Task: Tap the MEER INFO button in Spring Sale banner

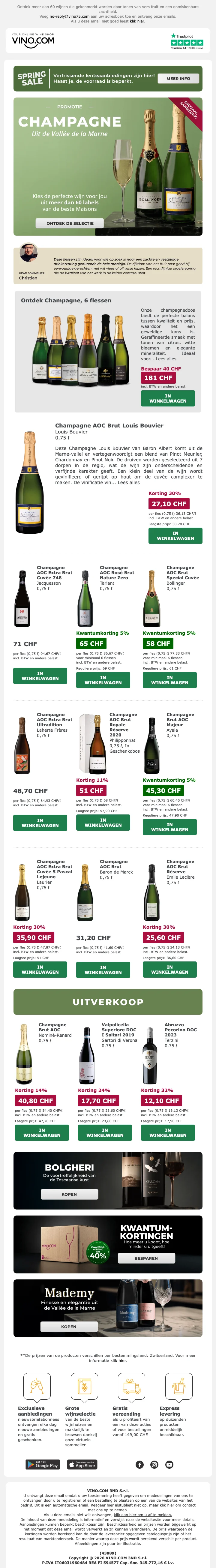Action: click(x=178, y=79)
